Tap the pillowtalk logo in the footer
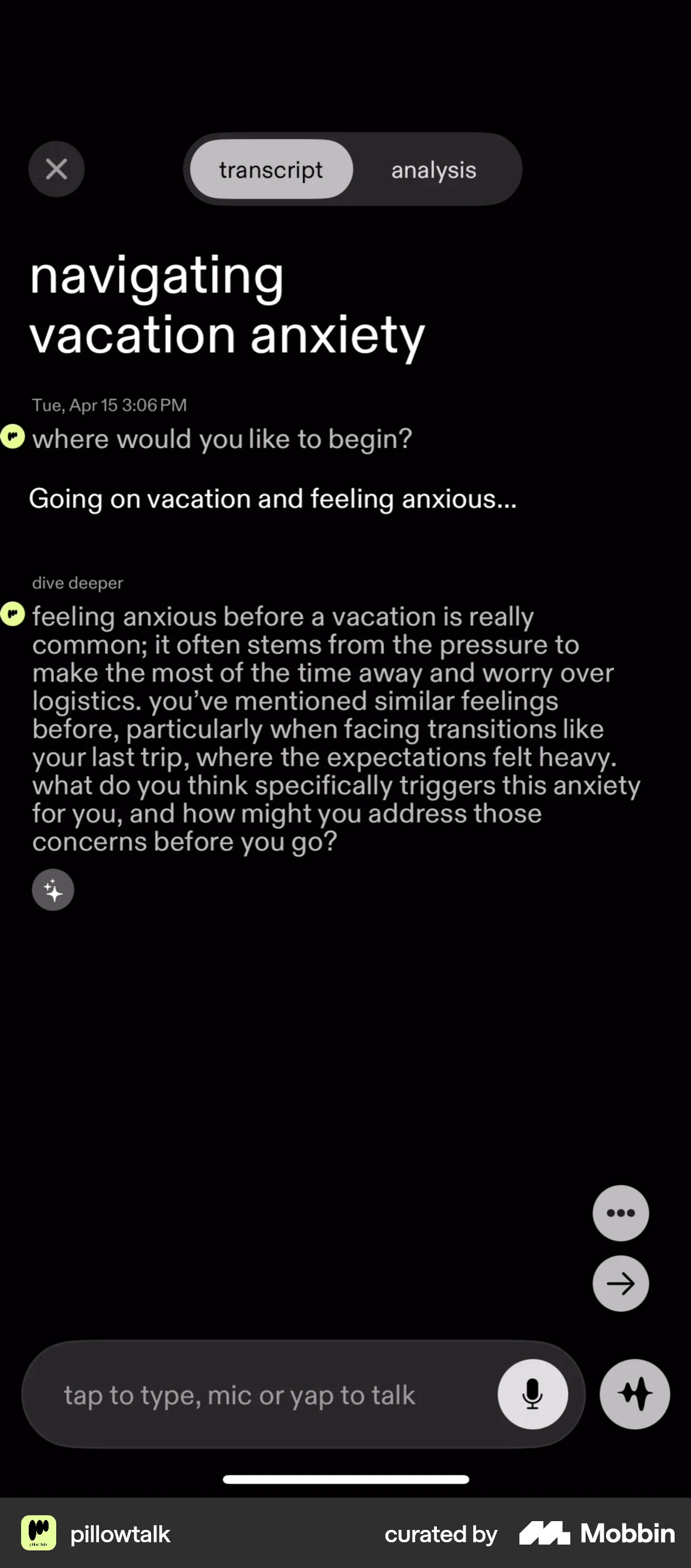 38,1534
